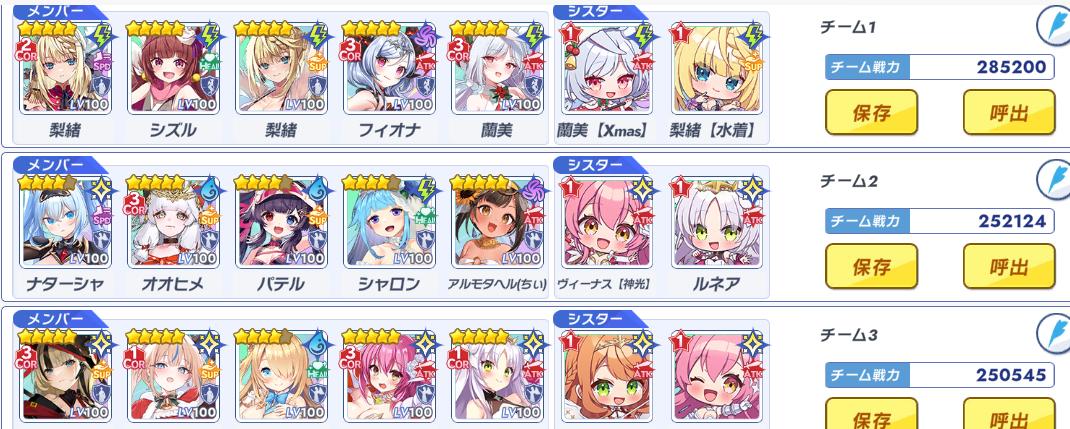Open member オオヒメ's card
The image size is (1070, 429).
pos(173,223)
